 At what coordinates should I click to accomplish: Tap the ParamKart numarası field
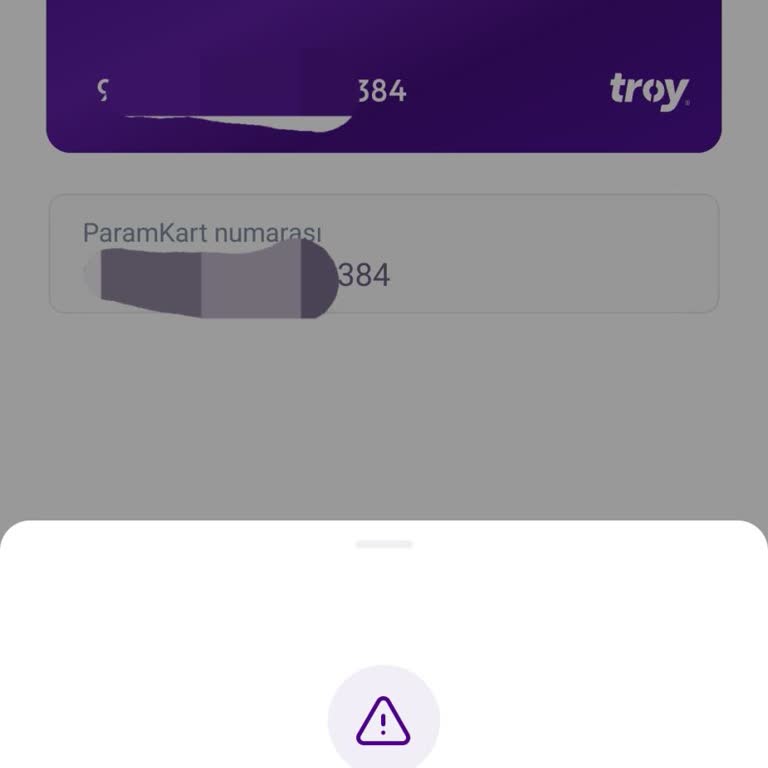(384, 254)
